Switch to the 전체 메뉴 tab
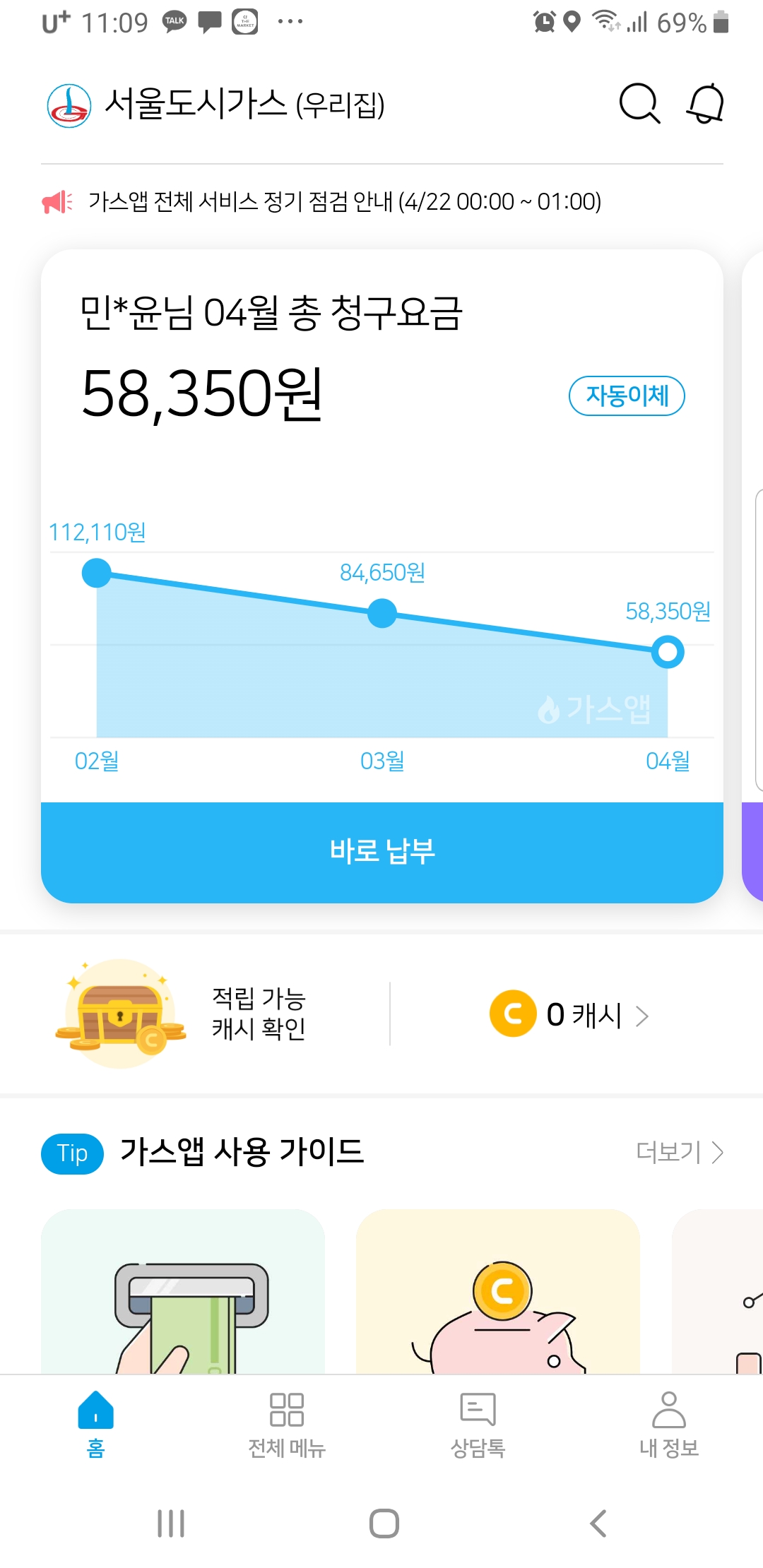Screen dimensions: 763x1568 pyautogui.click(x=286, y=1423)
